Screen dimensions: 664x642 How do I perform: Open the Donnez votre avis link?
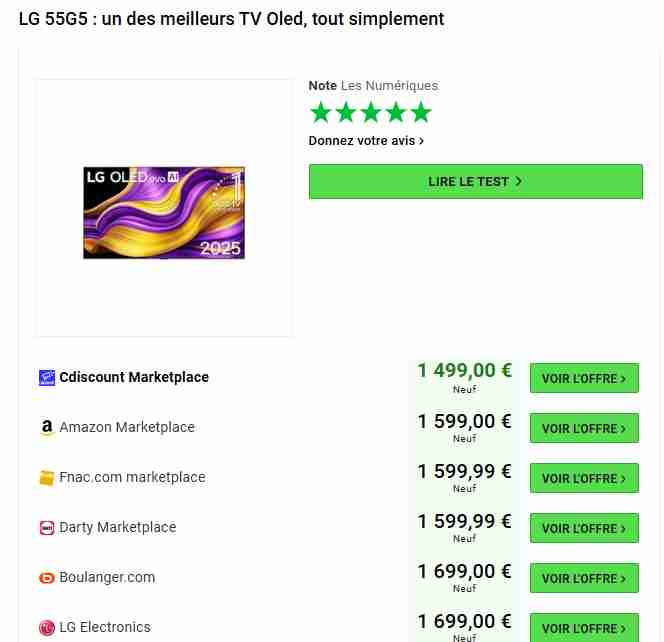pyautogui.click(x=366, y=141)
